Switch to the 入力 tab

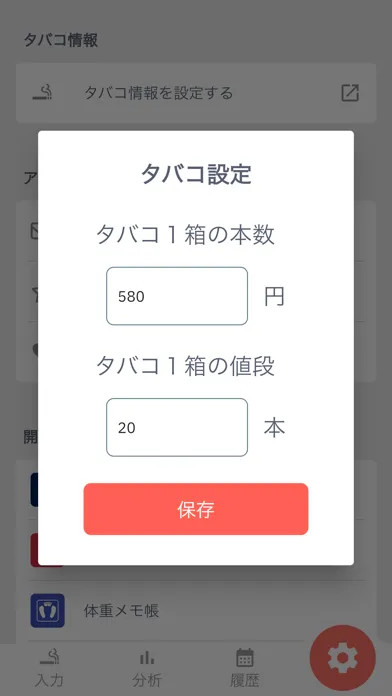[49, 668]
